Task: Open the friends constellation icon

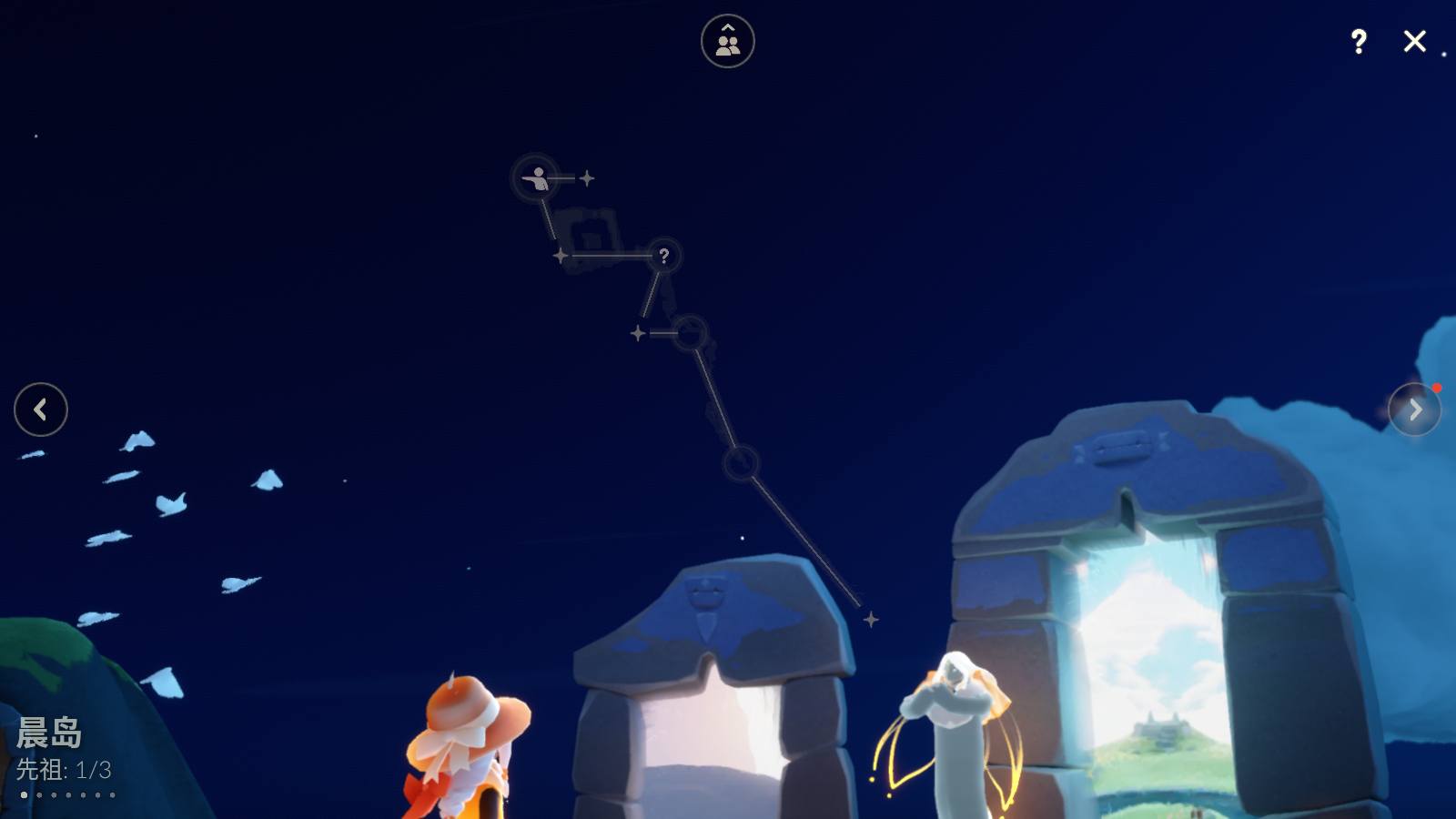Action: tap(727, 41)
